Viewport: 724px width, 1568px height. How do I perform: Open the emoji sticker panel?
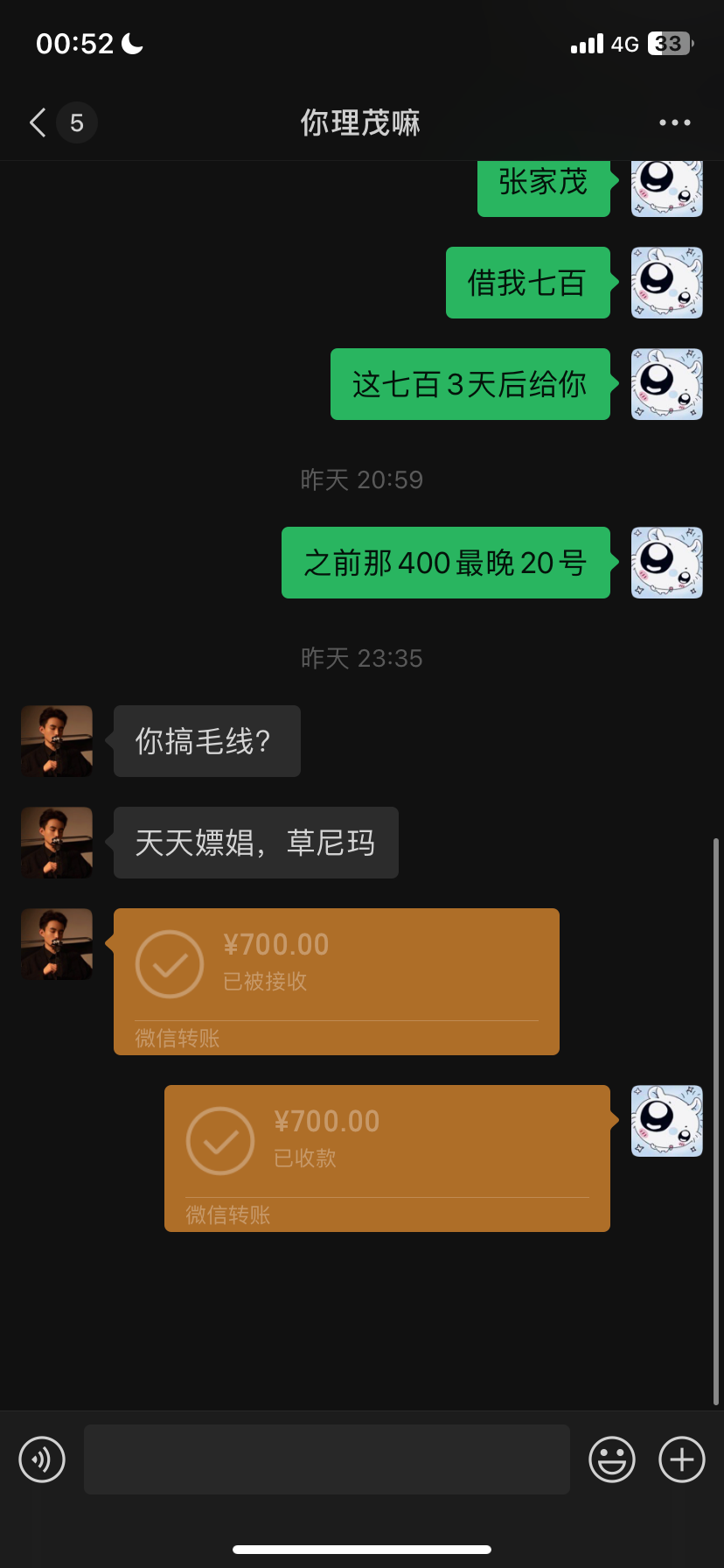point(611,1459)
